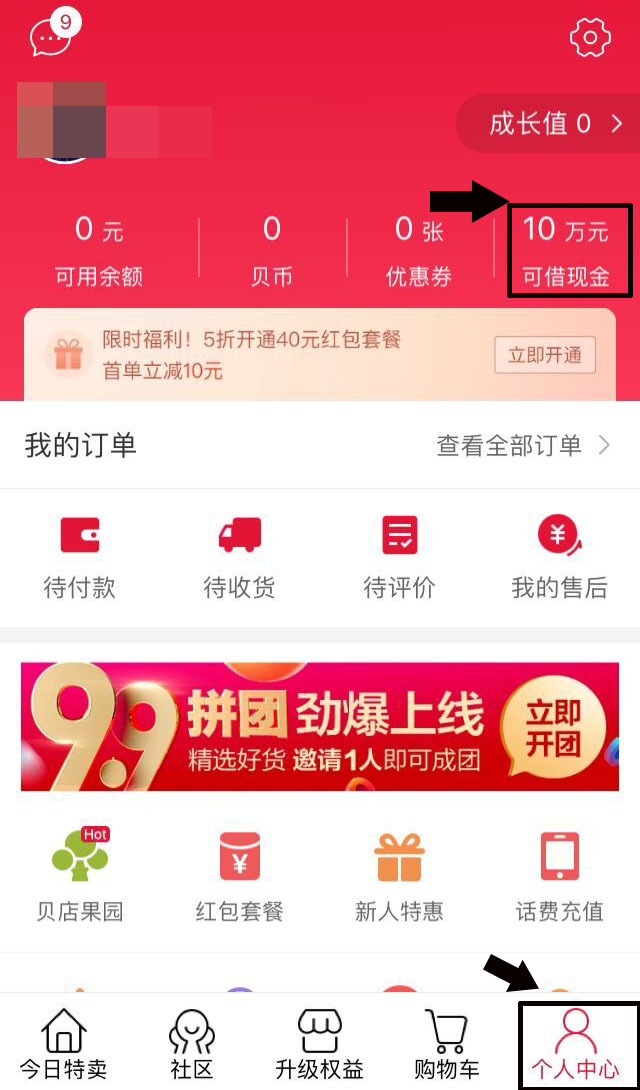Image resolution: width=640 pixels, height=1090 pixels.
Task: Open 话费充值 phone top-up
Action: pos(559,875)
